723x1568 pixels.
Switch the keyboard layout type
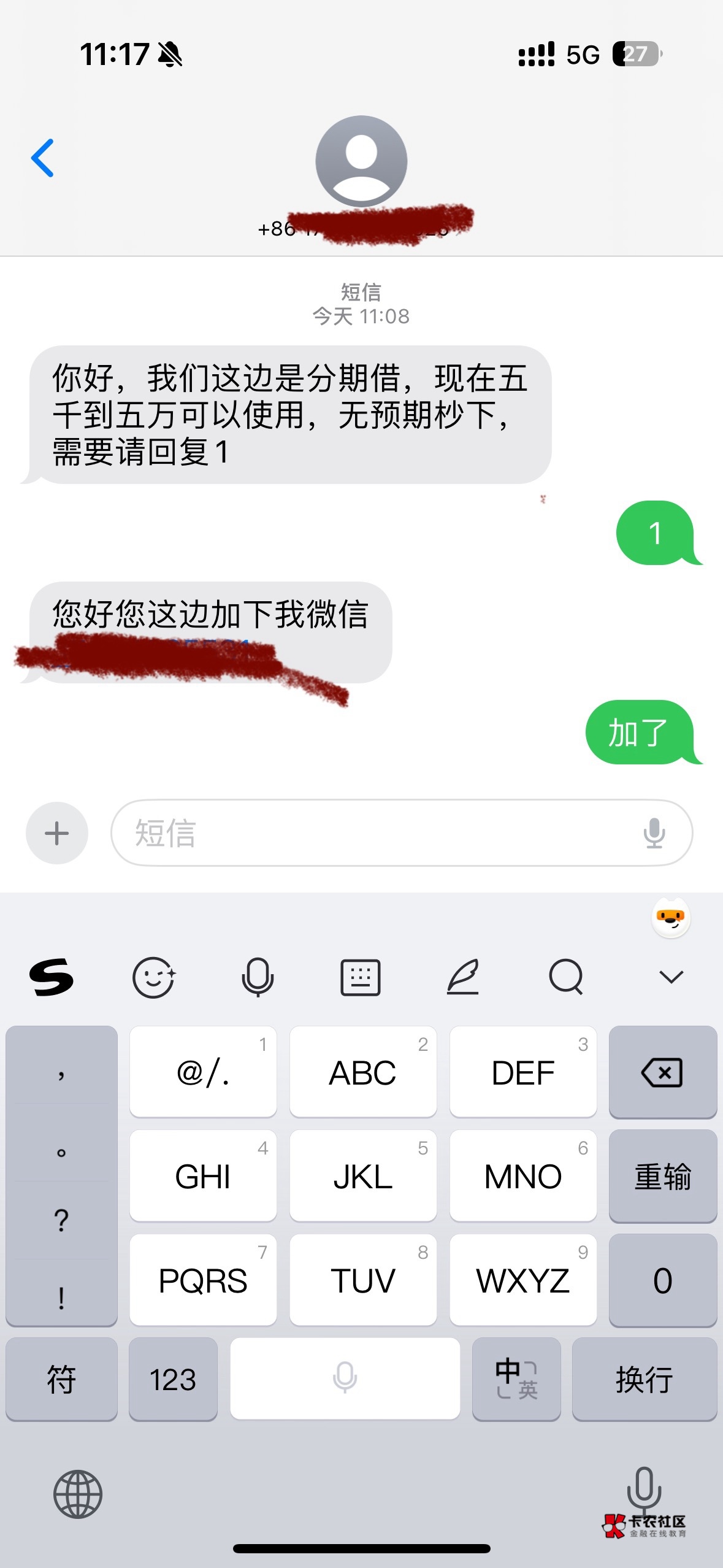pos(360,977)
